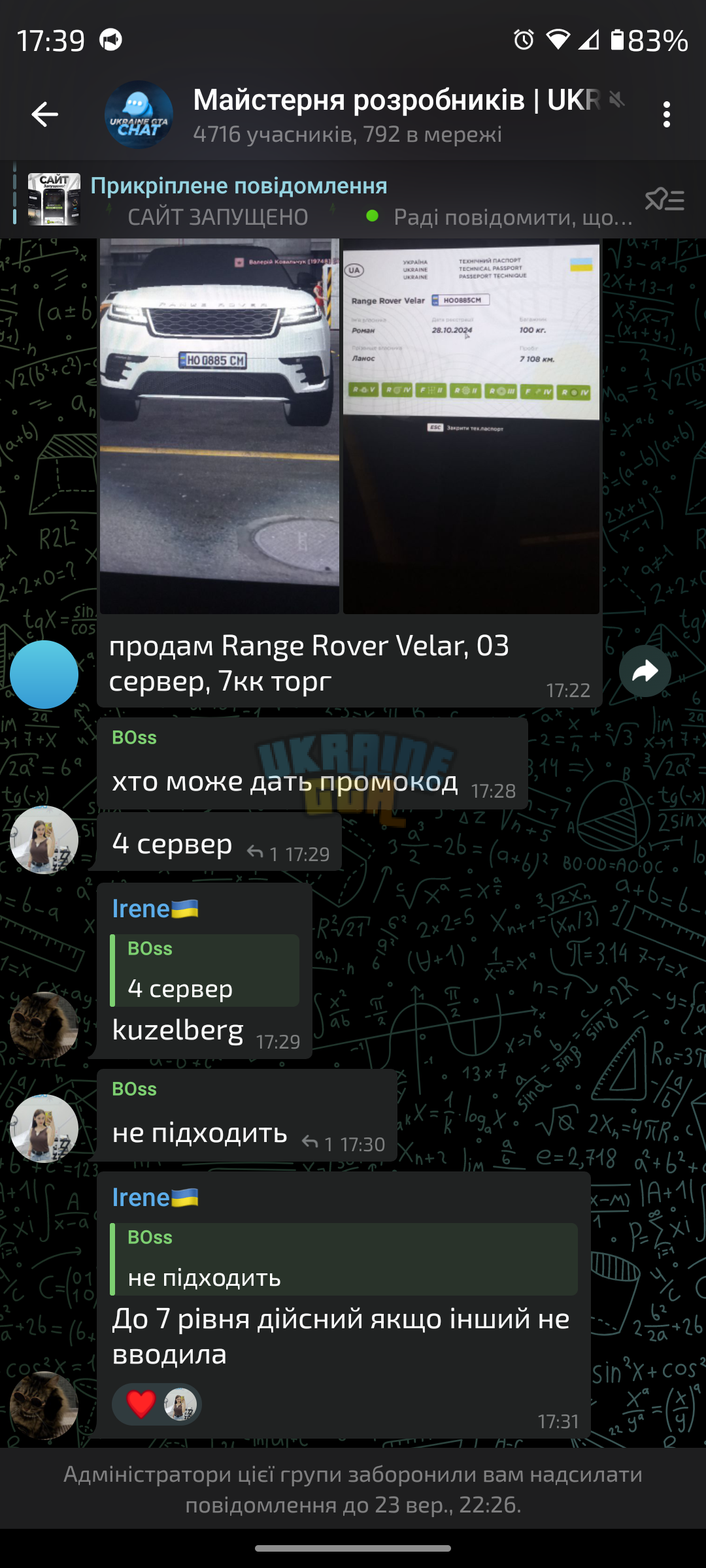Show the pinned messages list icon
This screenshot has width=706, height=1568.
[x=664, y=200]
